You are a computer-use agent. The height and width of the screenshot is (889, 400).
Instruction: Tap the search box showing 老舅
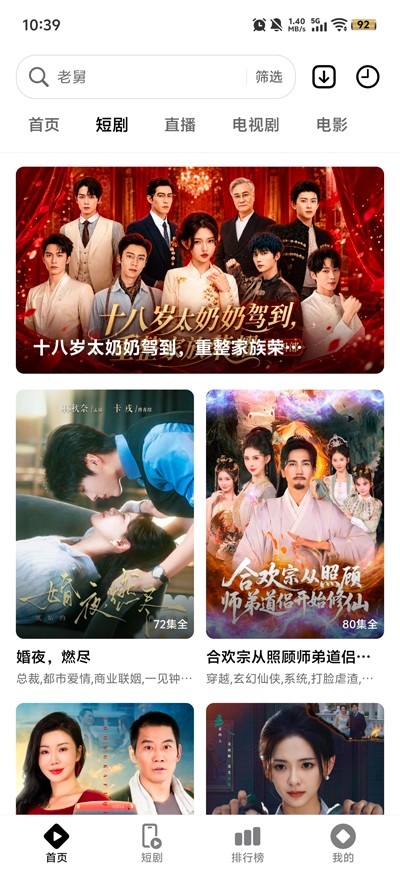[156, 77]
